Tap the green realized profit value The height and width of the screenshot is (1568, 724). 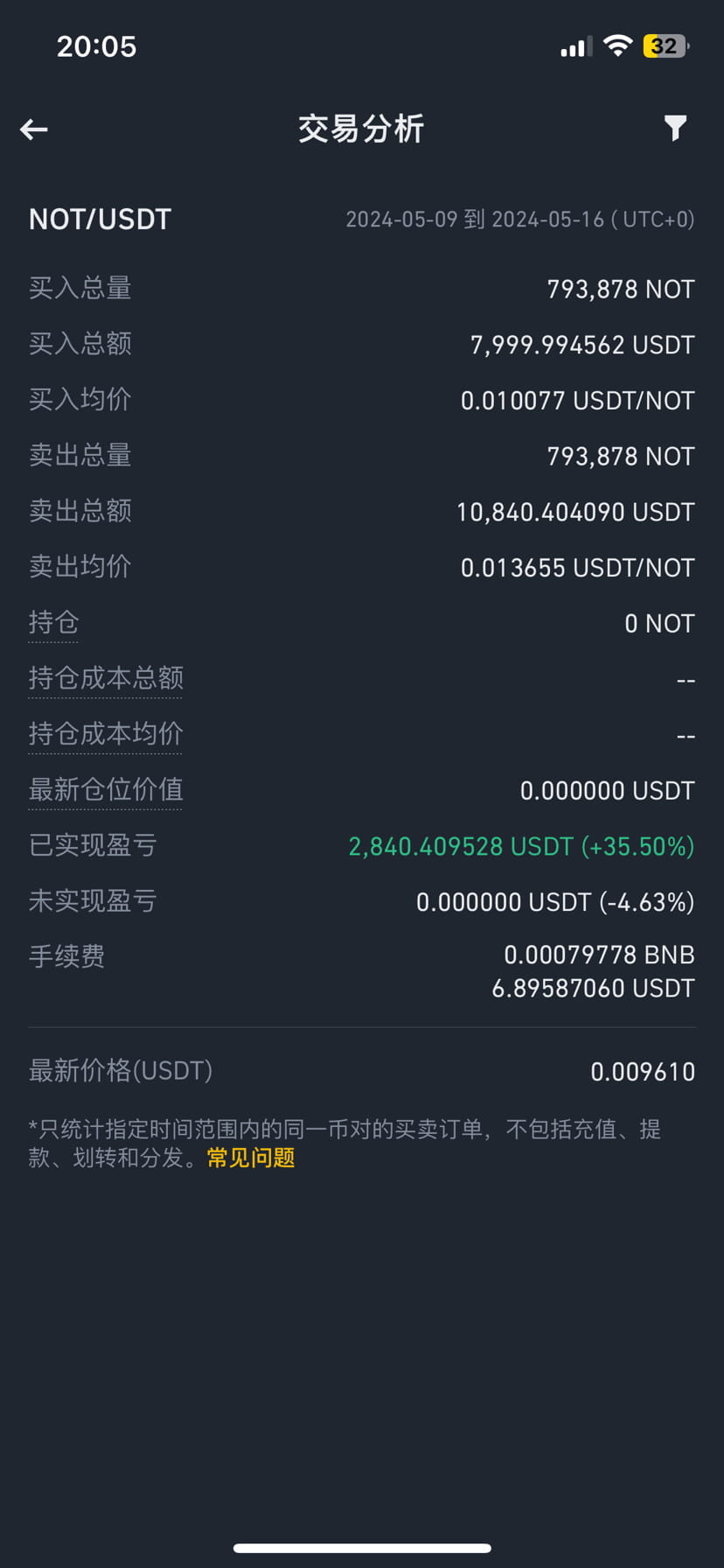point(521,846)
